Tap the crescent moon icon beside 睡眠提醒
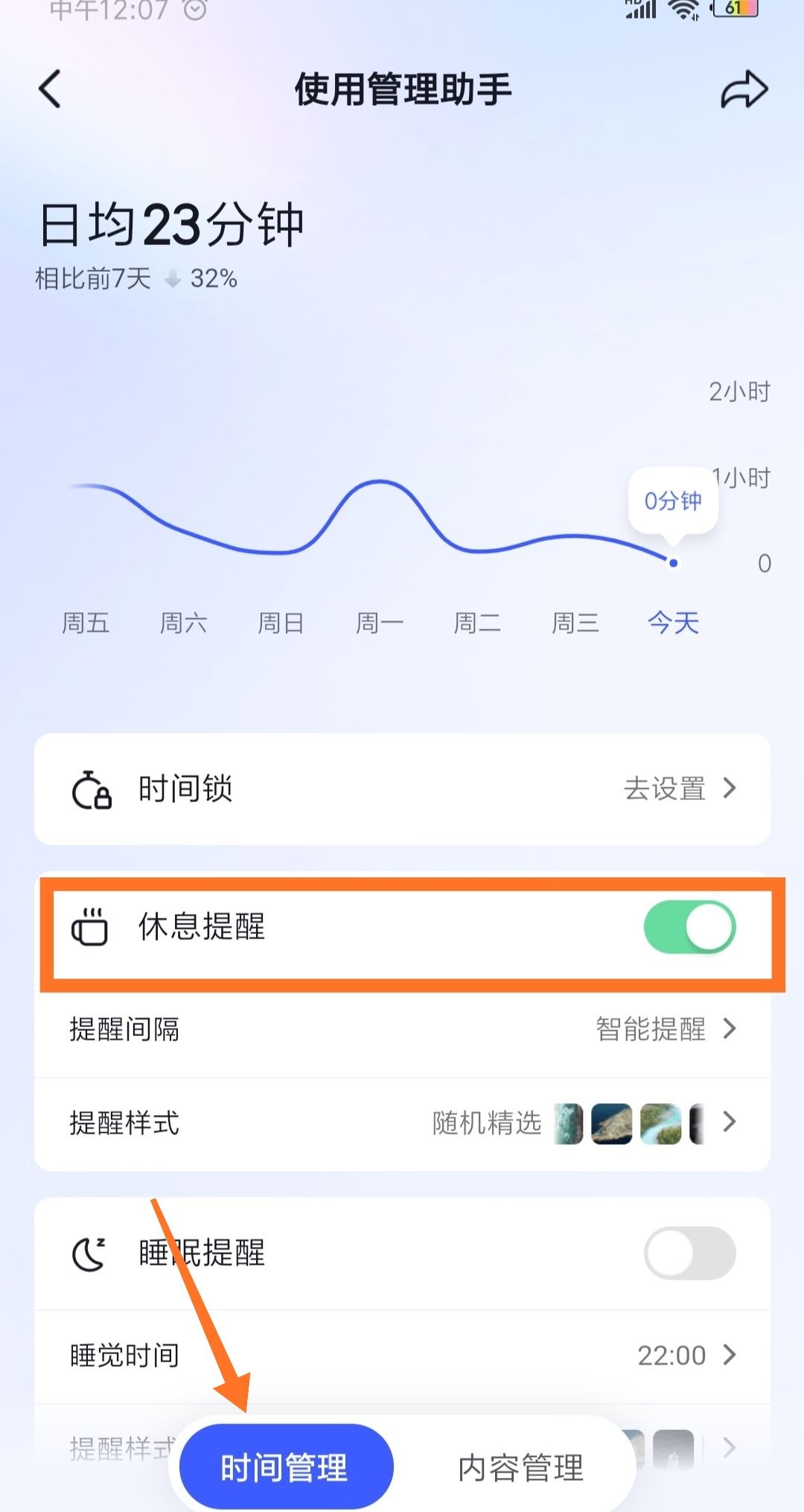 pos(89,1253)
